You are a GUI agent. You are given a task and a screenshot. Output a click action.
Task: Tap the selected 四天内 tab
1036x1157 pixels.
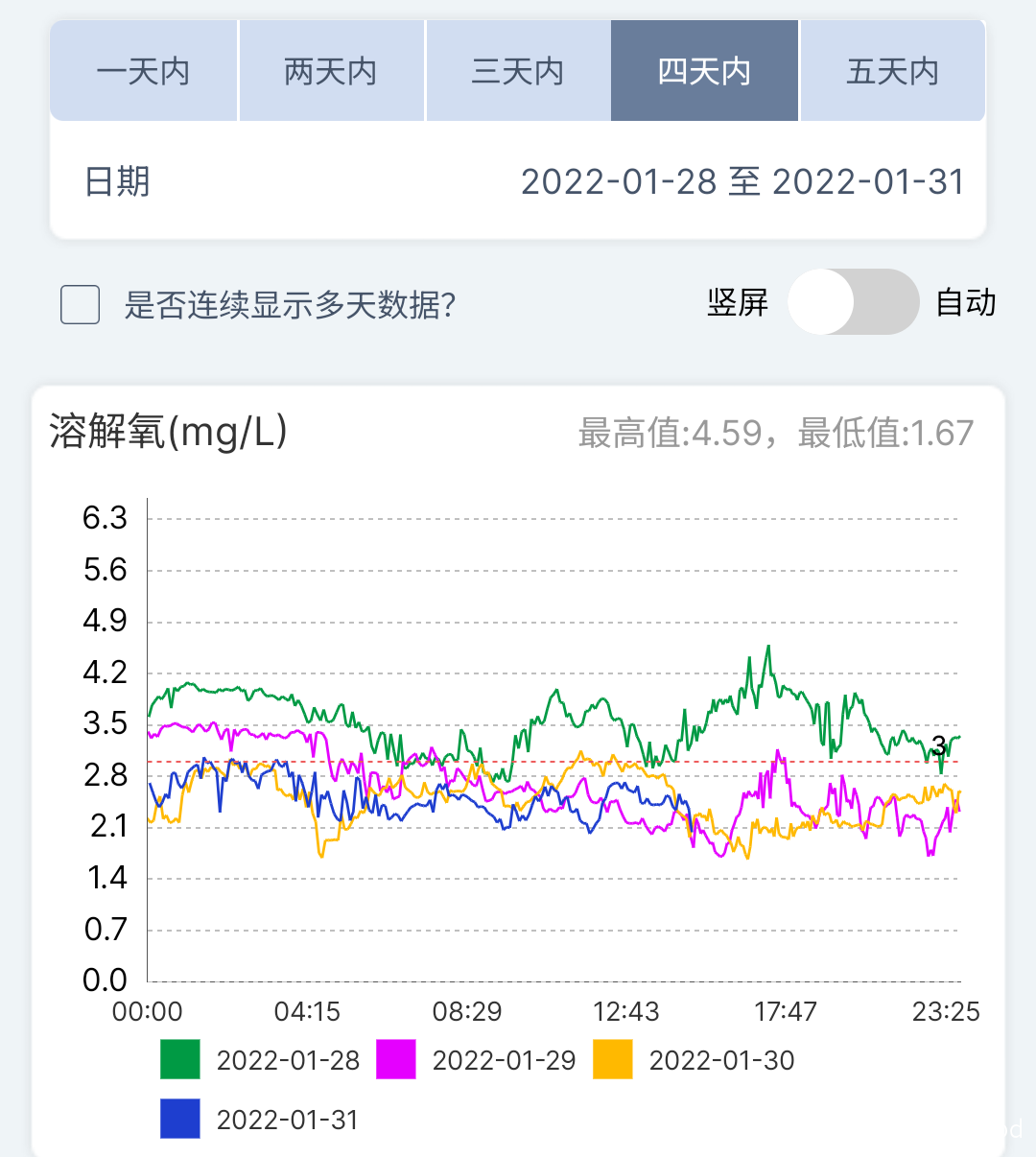[x=705, y=72]
